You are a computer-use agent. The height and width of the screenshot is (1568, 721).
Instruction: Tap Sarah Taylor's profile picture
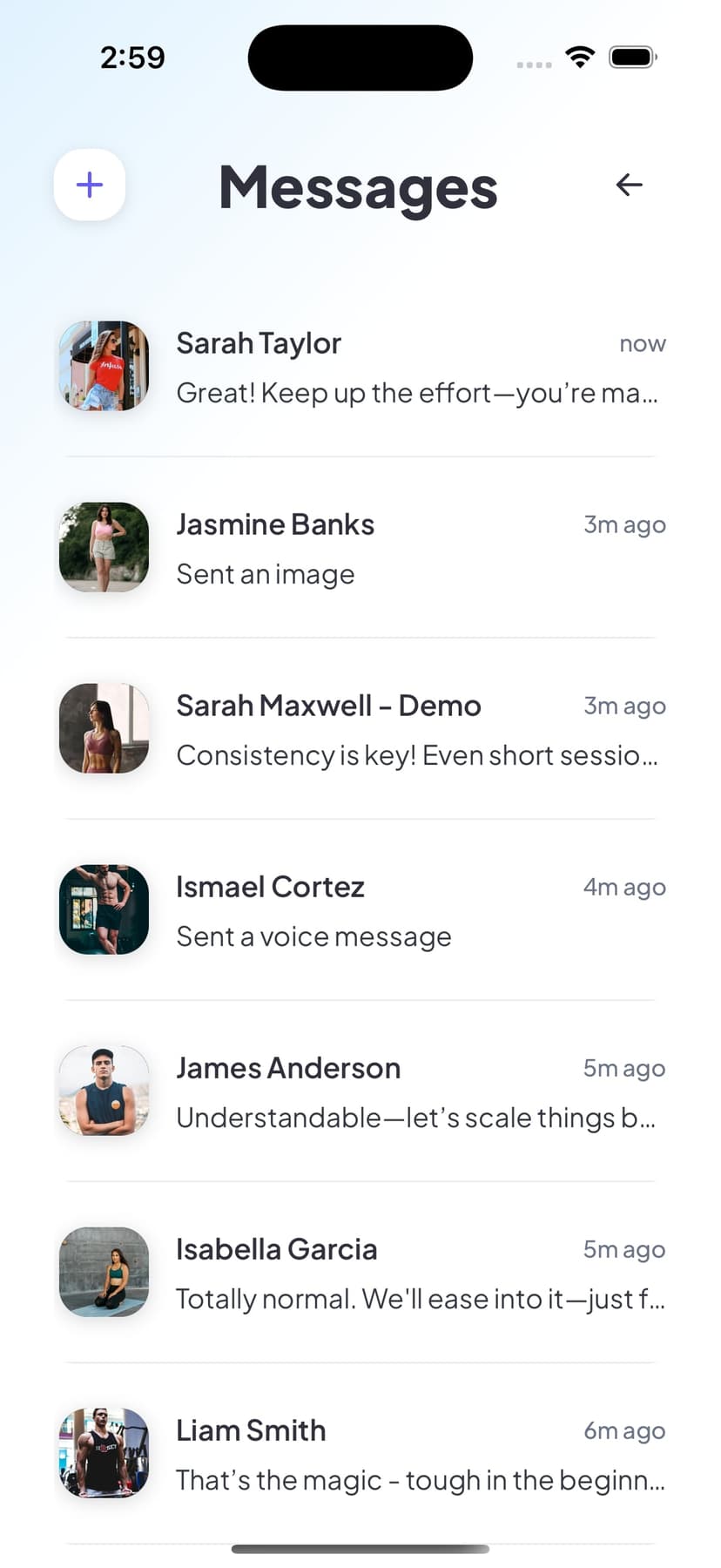point(104,367)
